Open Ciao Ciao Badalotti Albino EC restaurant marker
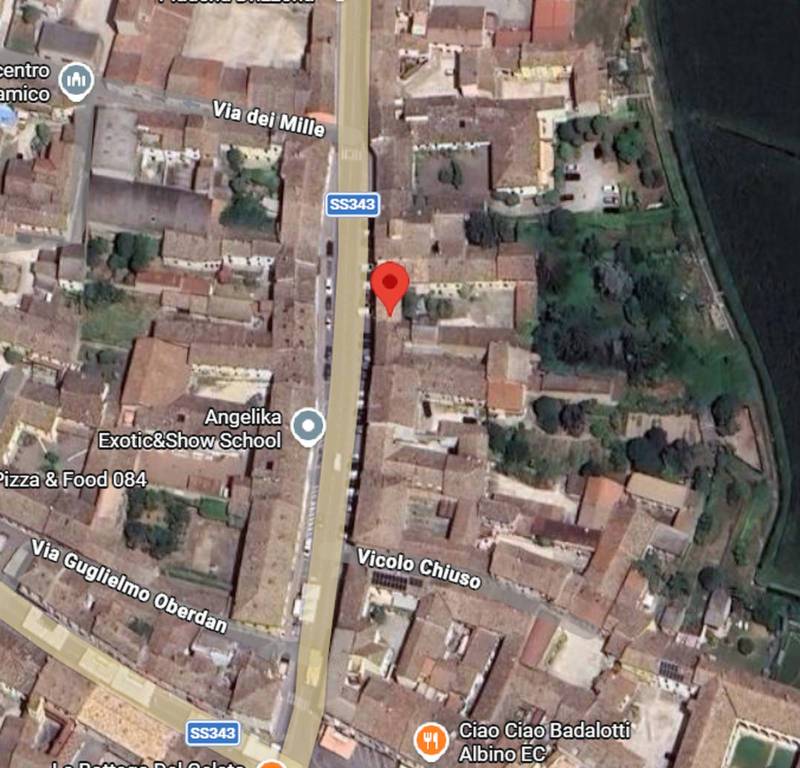Screen dimensions: 800x768 [x=431, y=741]
